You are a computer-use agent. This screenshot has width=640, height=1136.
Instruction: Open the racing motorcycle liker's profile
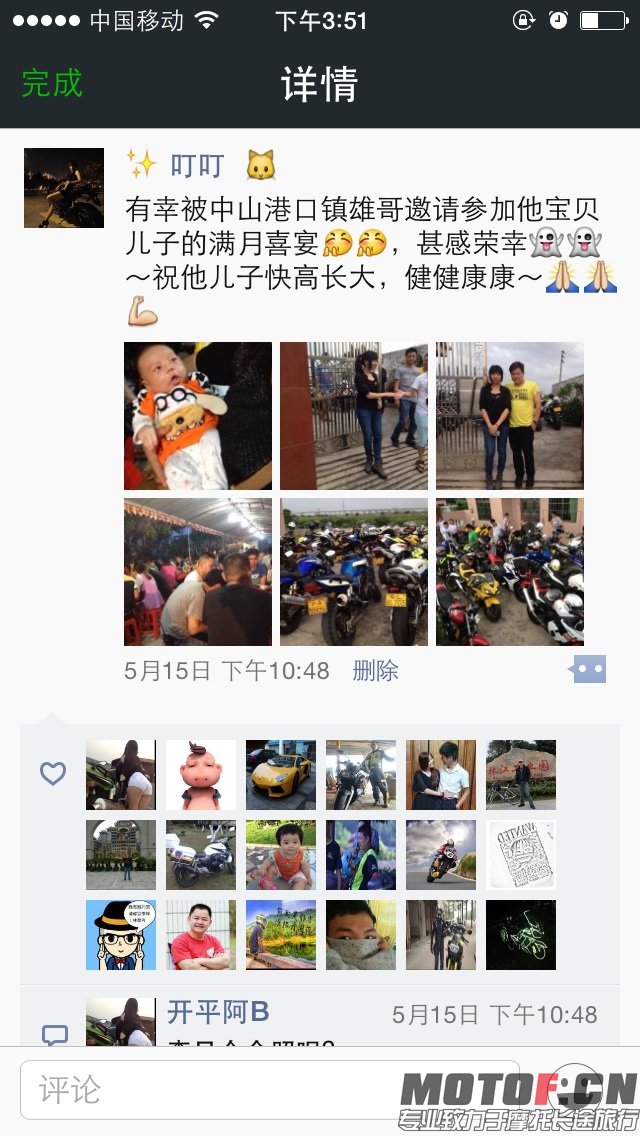[x=441, y=855]
